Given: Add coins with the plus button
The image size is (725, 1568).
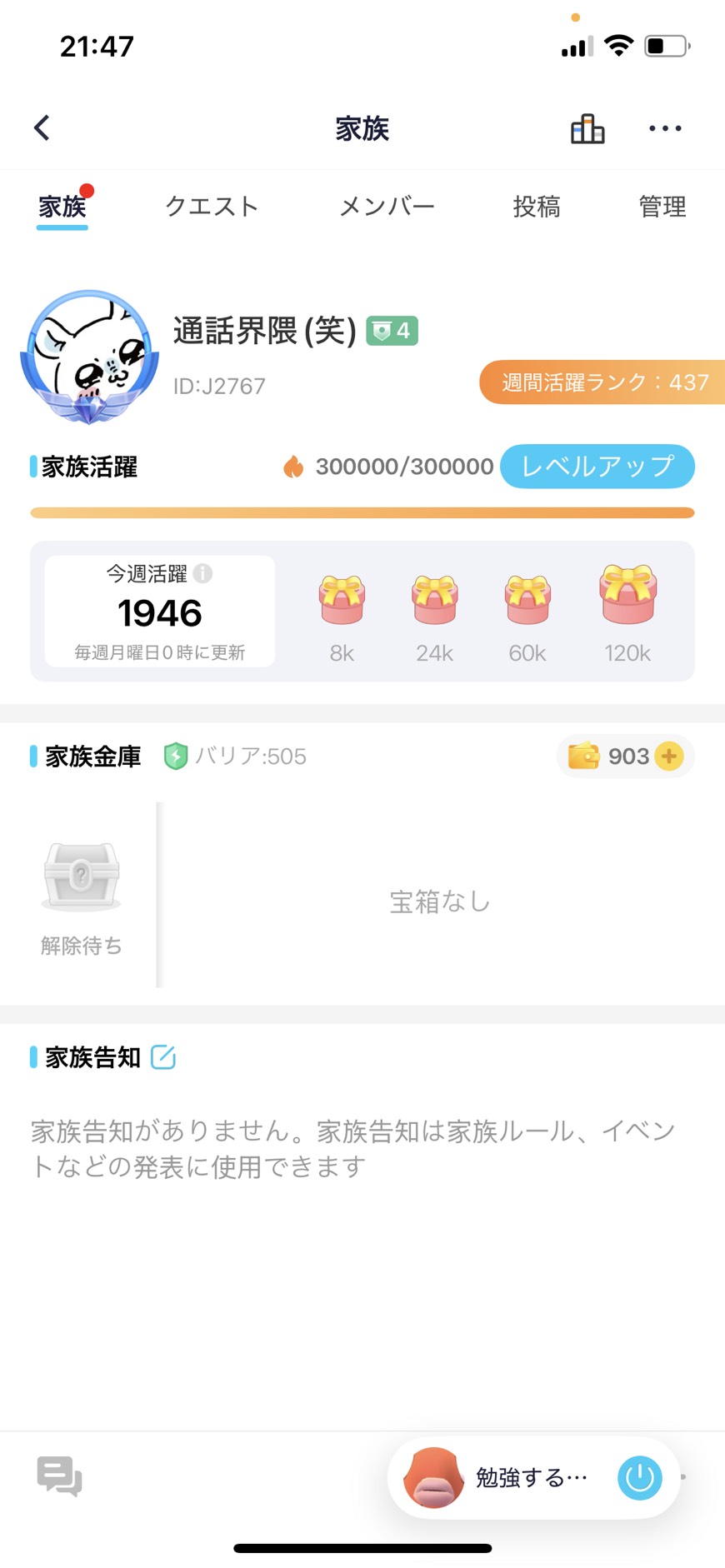Looking at the screenshot, I should coord(669,756).
